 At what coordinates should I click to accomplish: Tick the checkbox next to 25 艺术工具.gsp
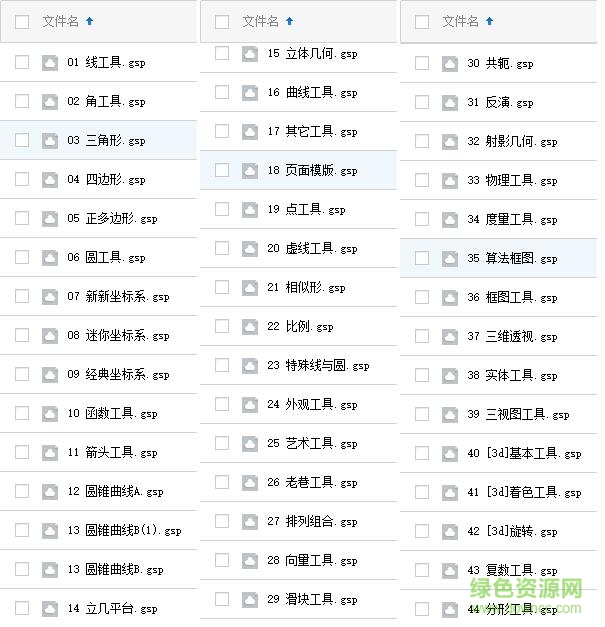point(222,443)
